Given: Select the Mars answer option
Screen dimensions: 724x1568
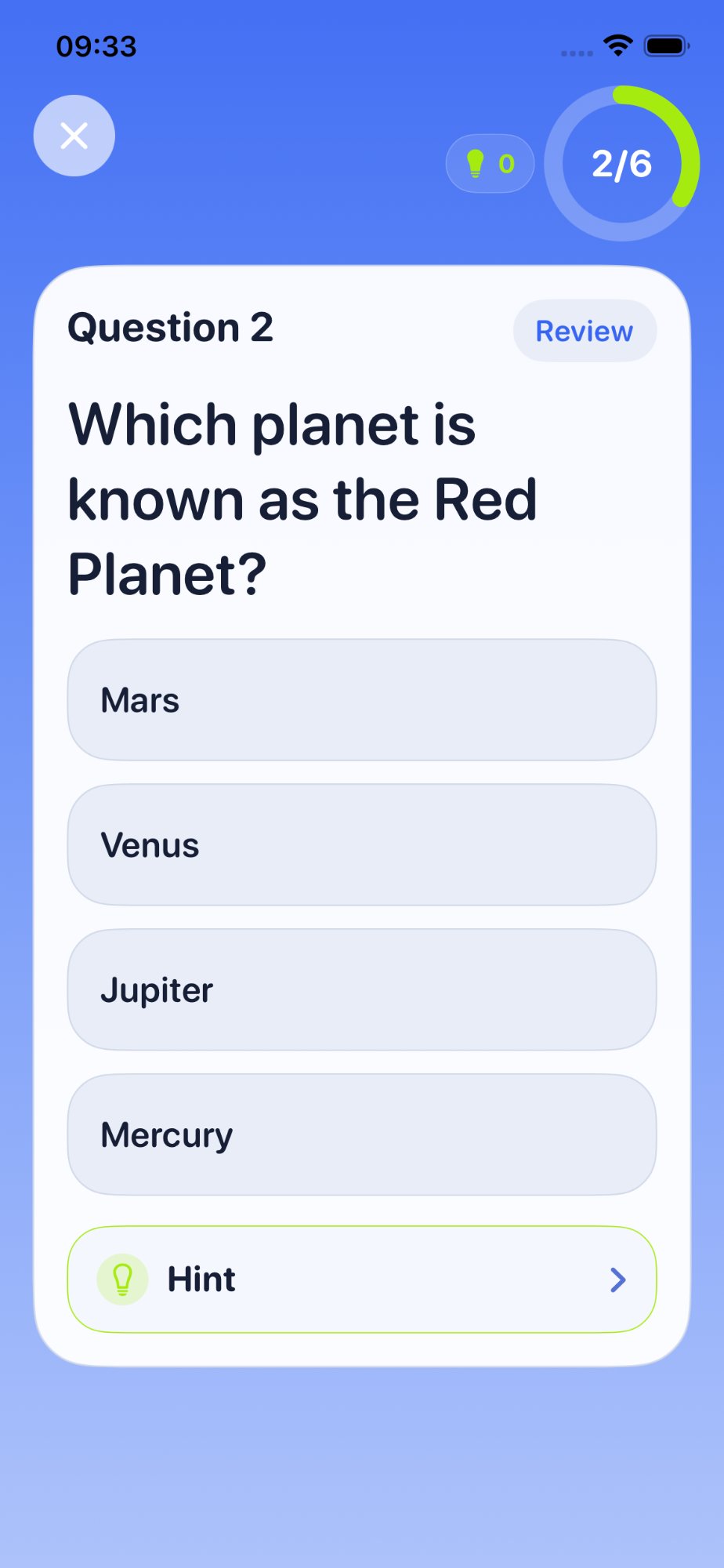Looking at the screenshot, I should [360, 699].
